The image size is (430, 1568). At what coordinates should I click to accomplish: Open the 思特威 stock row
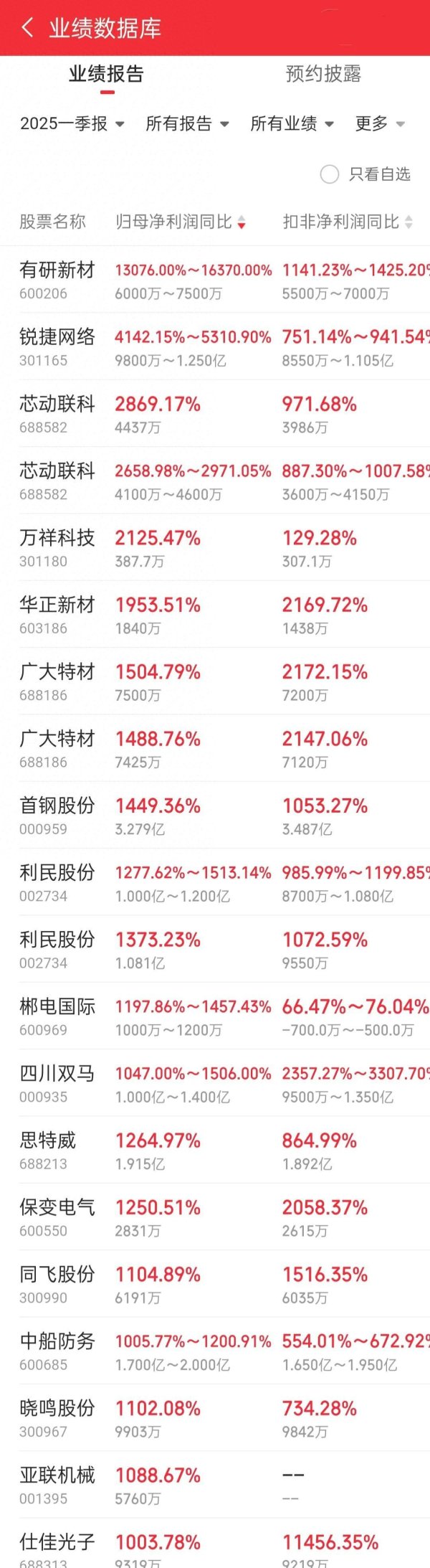pyautogui.click(x=57, y=1148)
